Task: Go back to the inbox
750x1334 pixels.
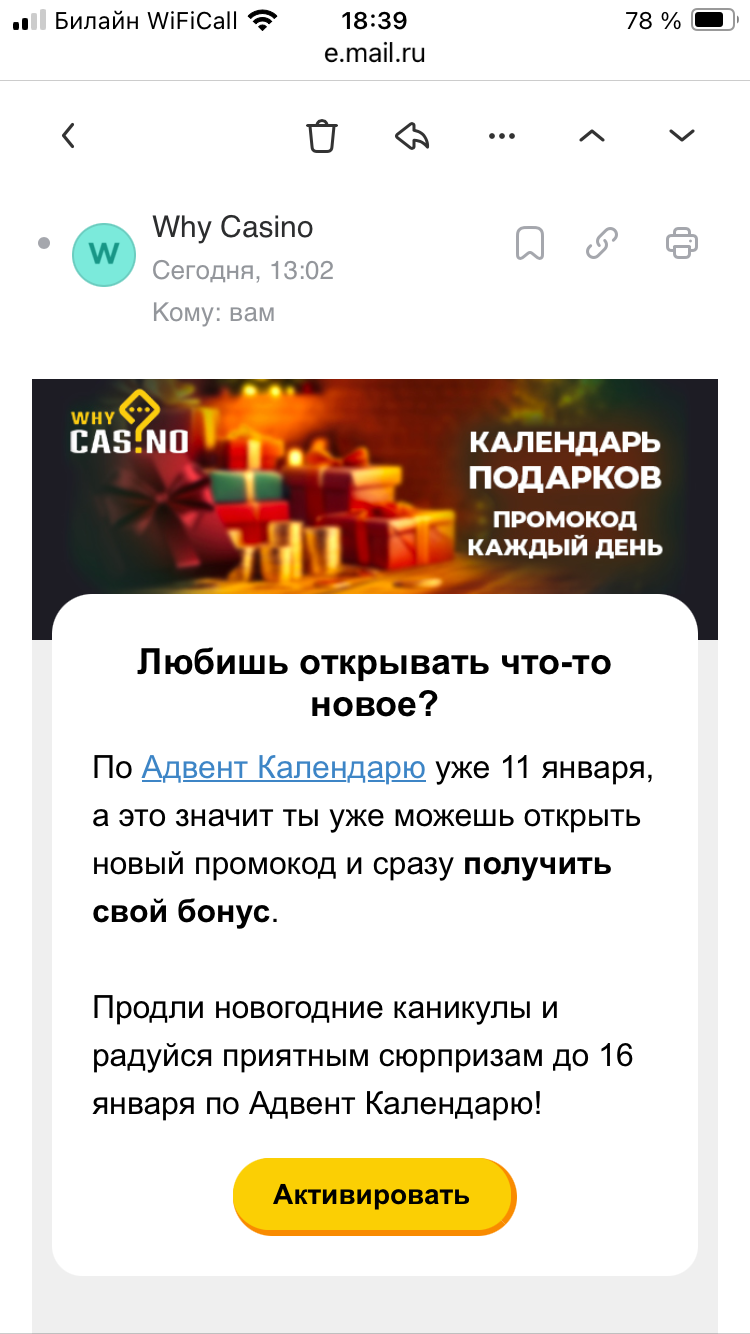Action: (68, 135)
